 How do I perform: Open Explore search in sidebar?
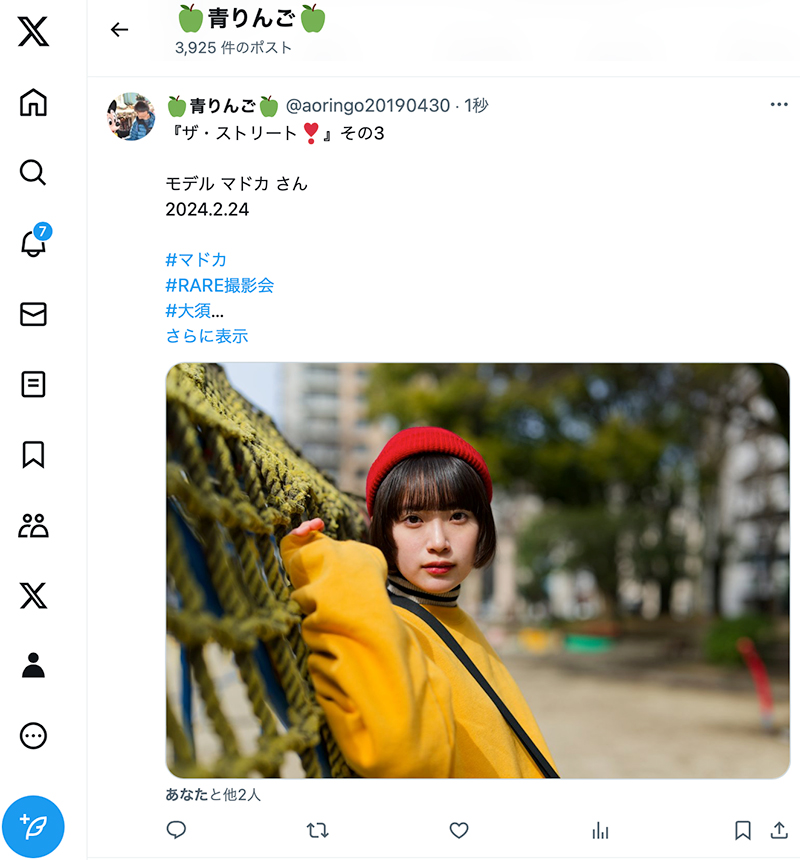pos(33,173)
